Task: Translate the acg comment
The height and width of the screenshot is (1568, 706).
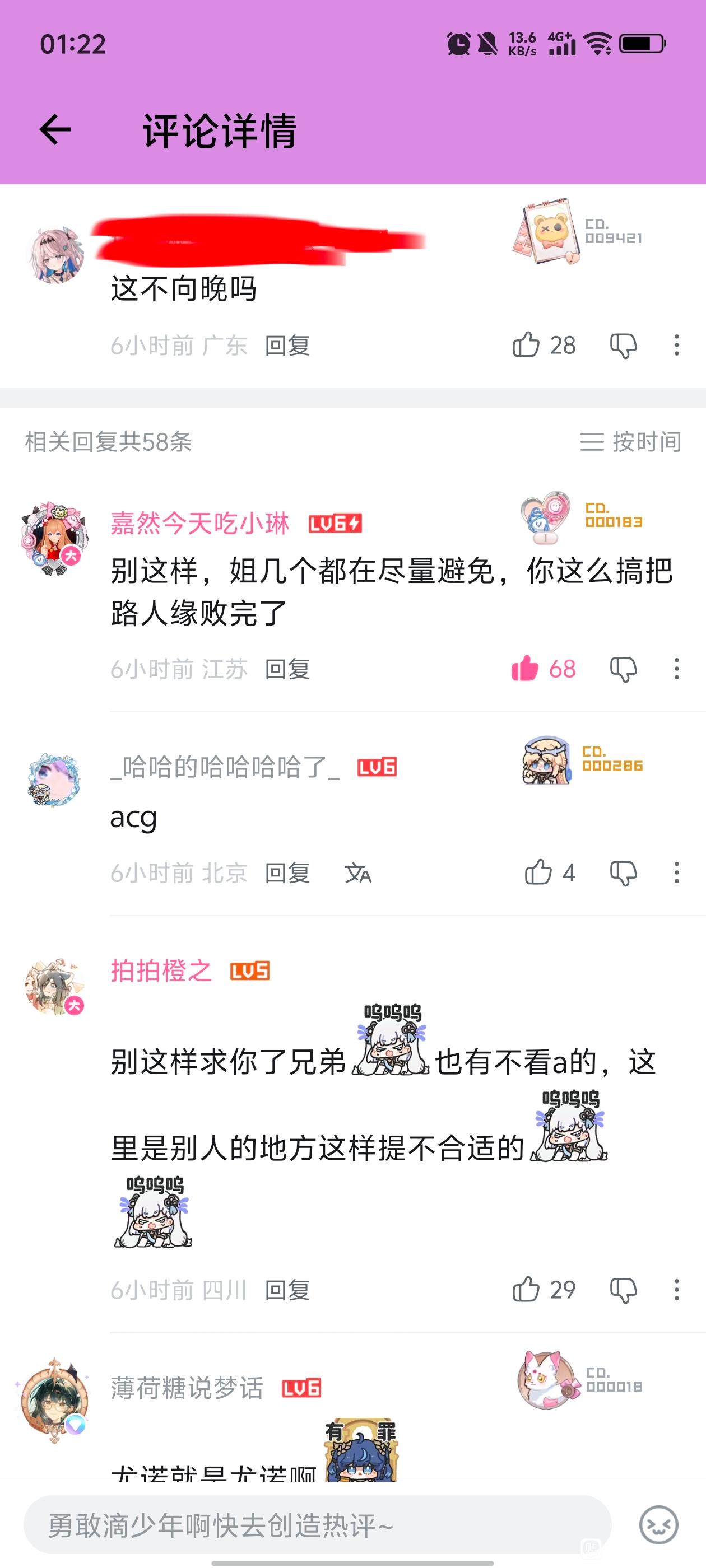Action: click(357, 874)
